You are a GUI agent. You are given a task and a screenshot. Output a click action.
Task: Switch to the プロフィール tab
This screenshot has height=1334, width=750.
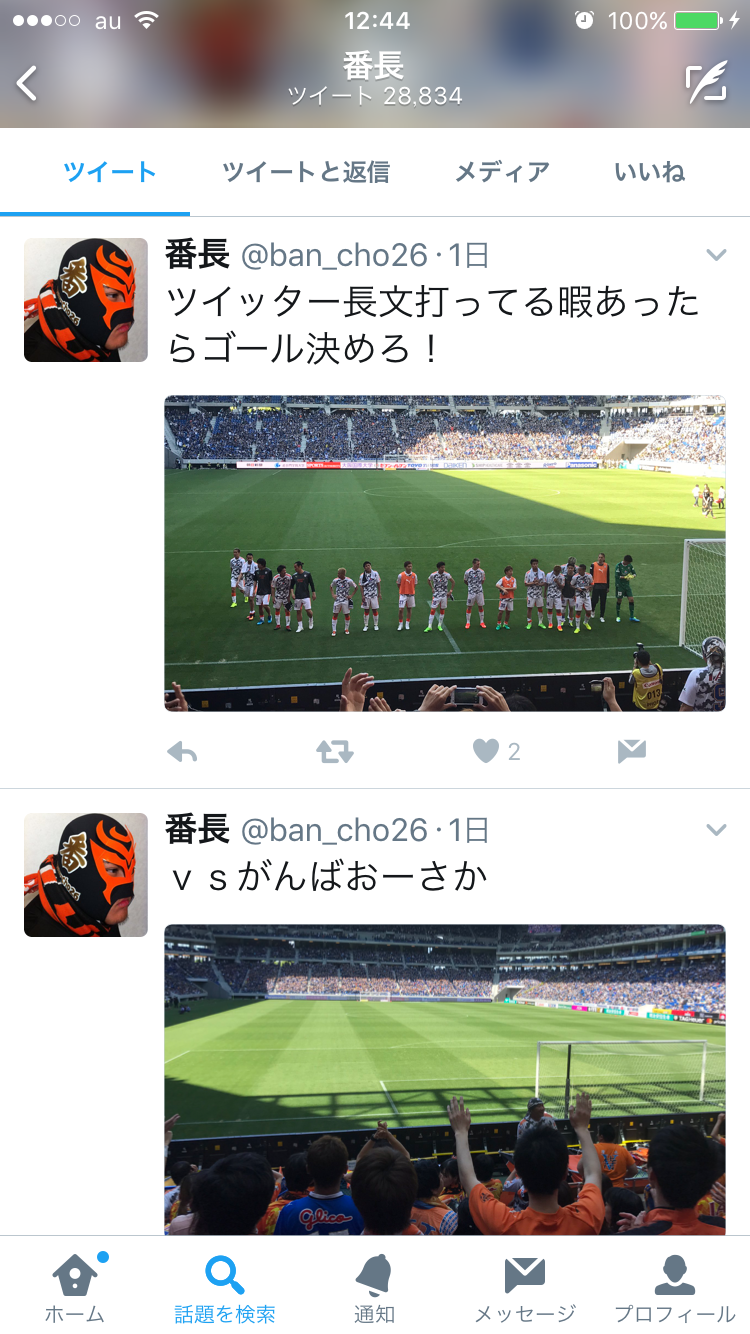pyautogui.click(x=675, y=1288)
